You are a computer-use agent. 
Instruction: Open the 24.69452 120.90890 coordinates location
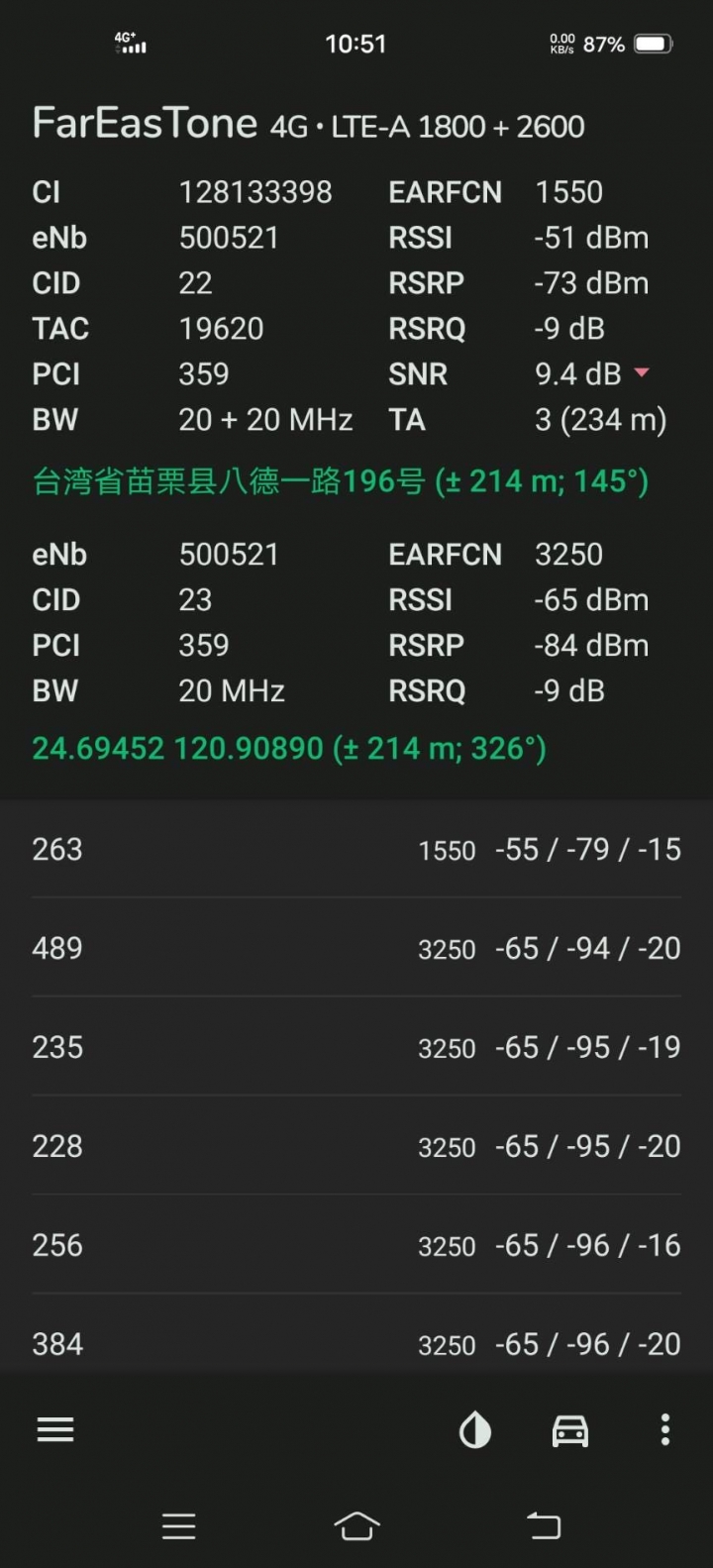[288, 748]
